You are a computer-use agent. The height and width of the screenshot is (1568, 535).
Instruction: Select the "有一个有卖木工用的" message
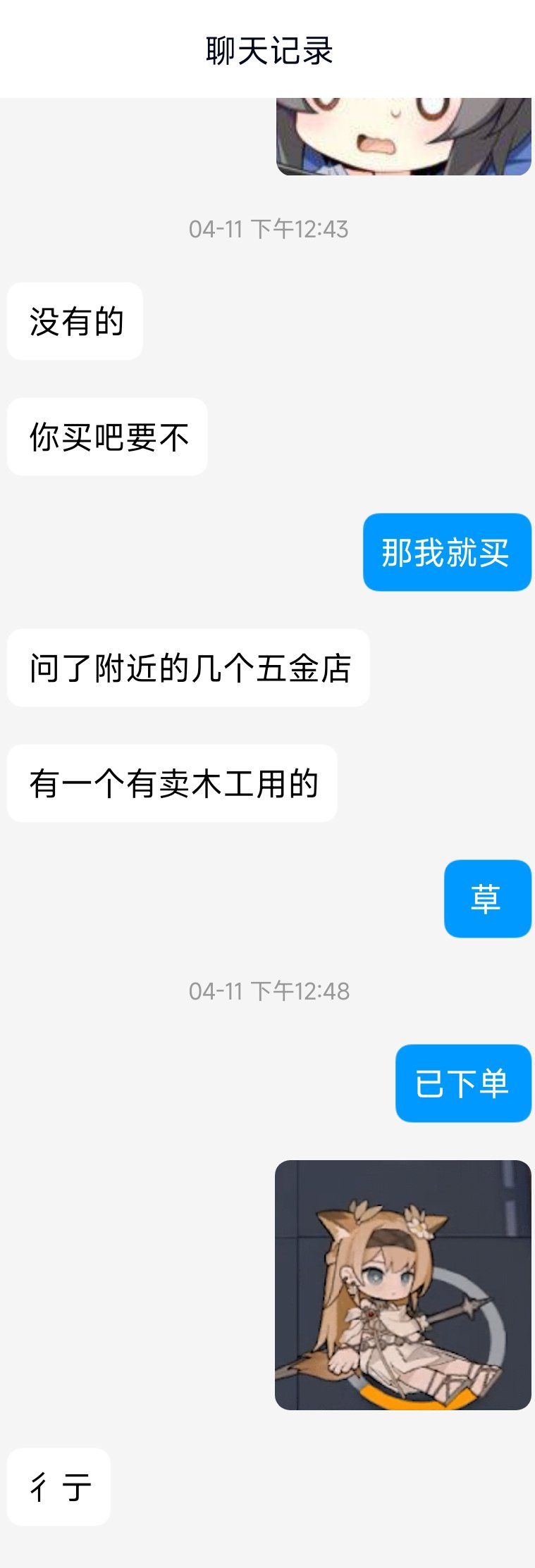(x=172, y=783)
